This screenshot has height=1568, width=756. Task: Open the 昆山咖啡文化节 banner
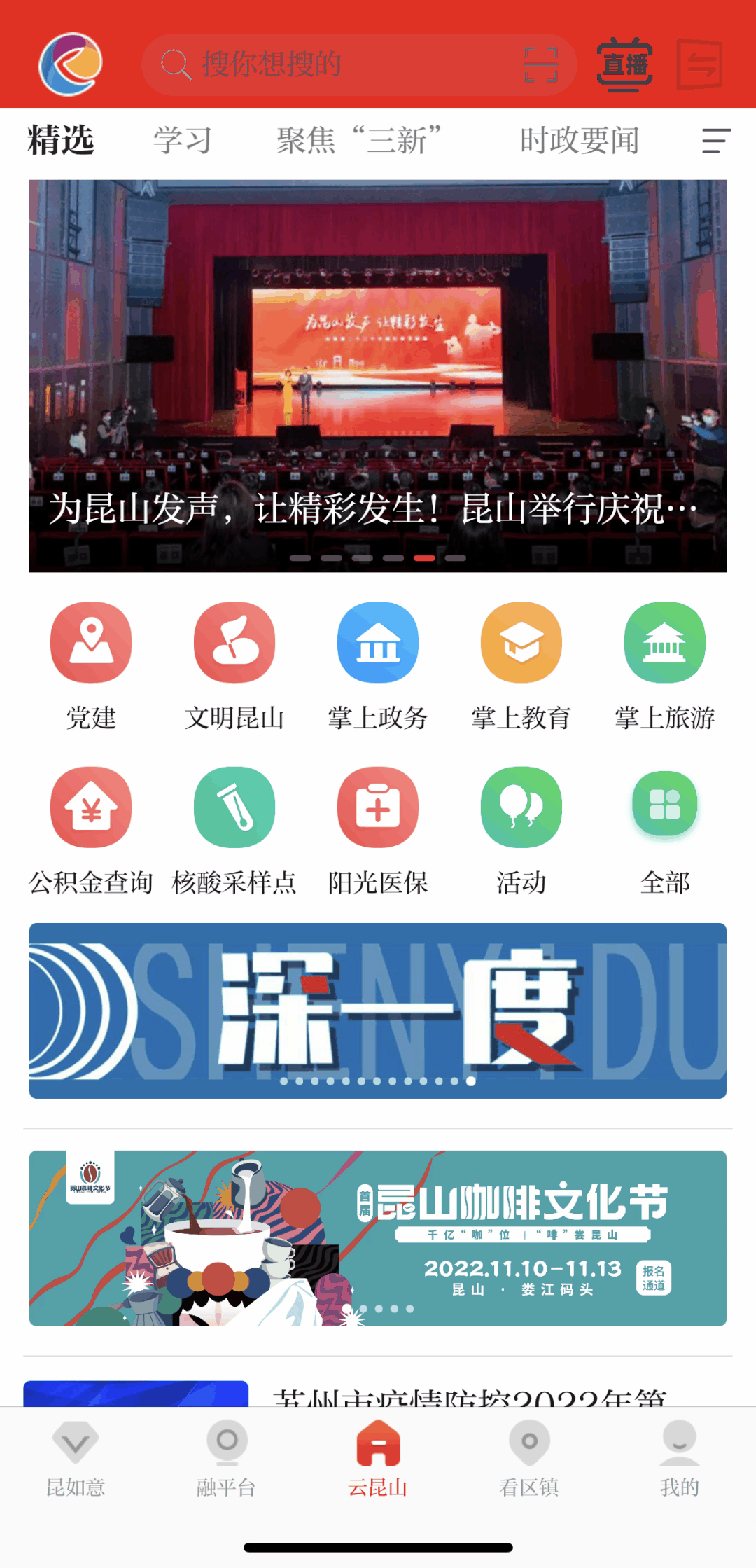378,1238
